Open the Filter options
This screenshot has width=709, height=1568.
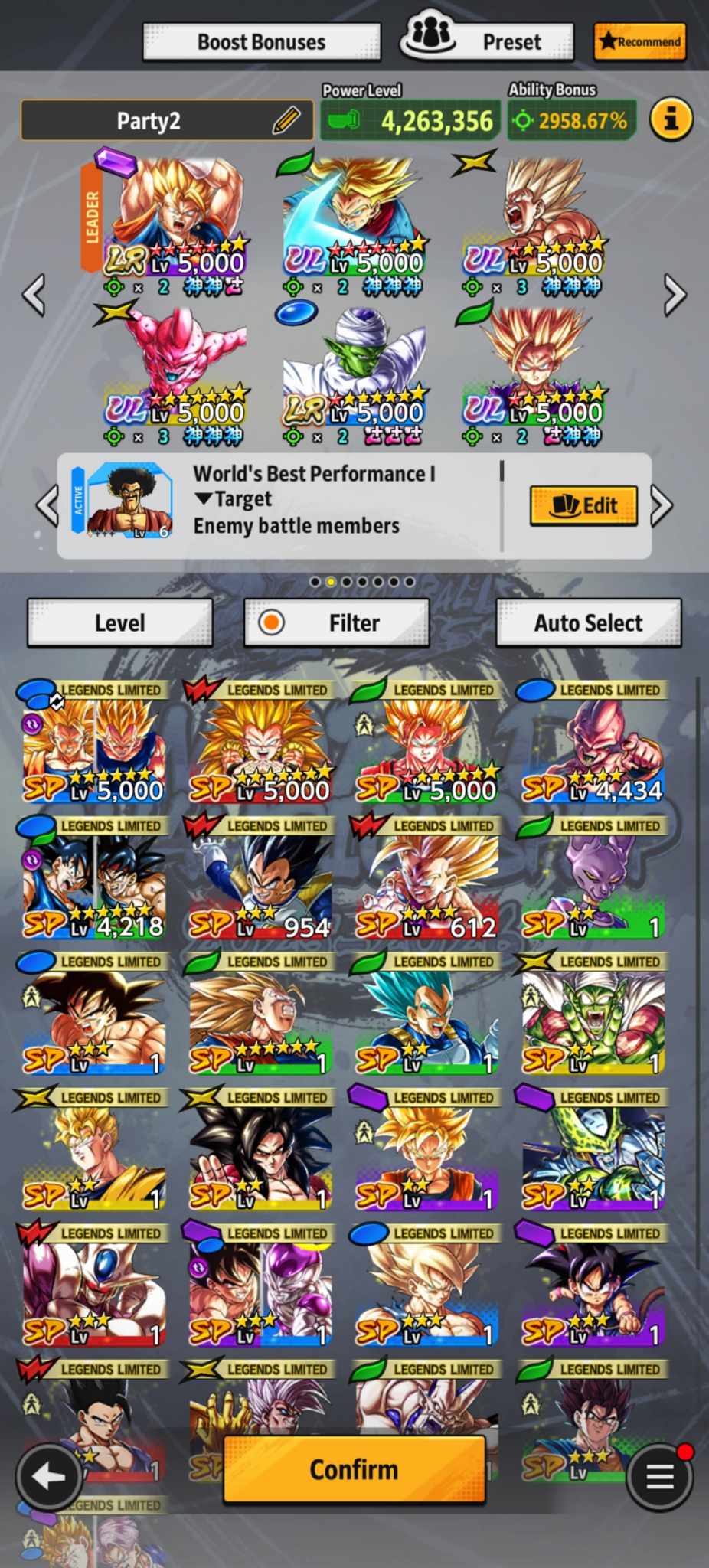(x=336, y=622)
